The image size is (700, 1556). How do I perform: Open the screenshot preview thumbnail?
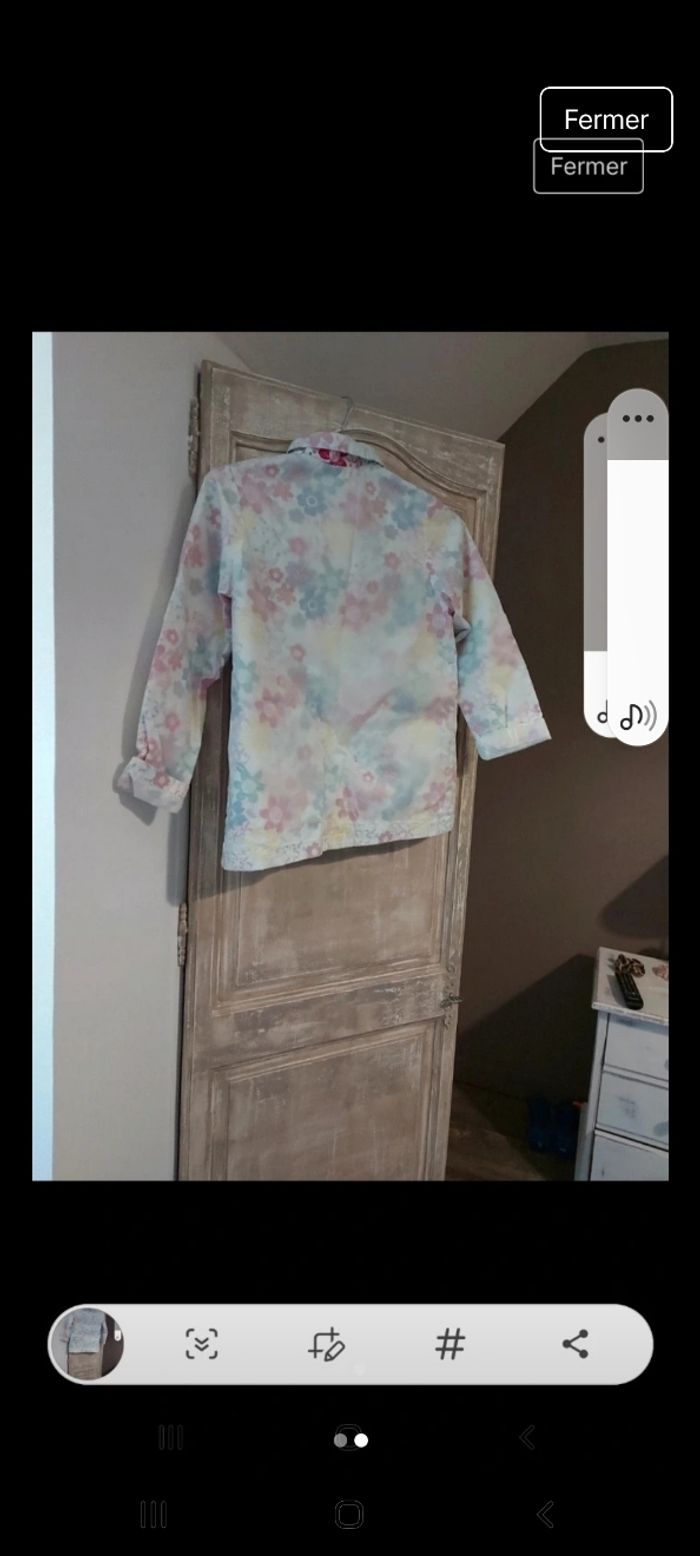(88, 1344)
